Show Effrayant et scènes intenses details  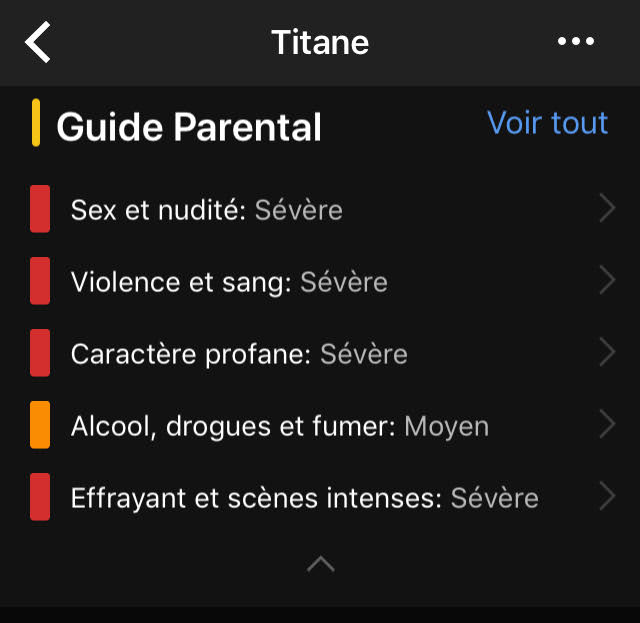click(x=320, y=498)
